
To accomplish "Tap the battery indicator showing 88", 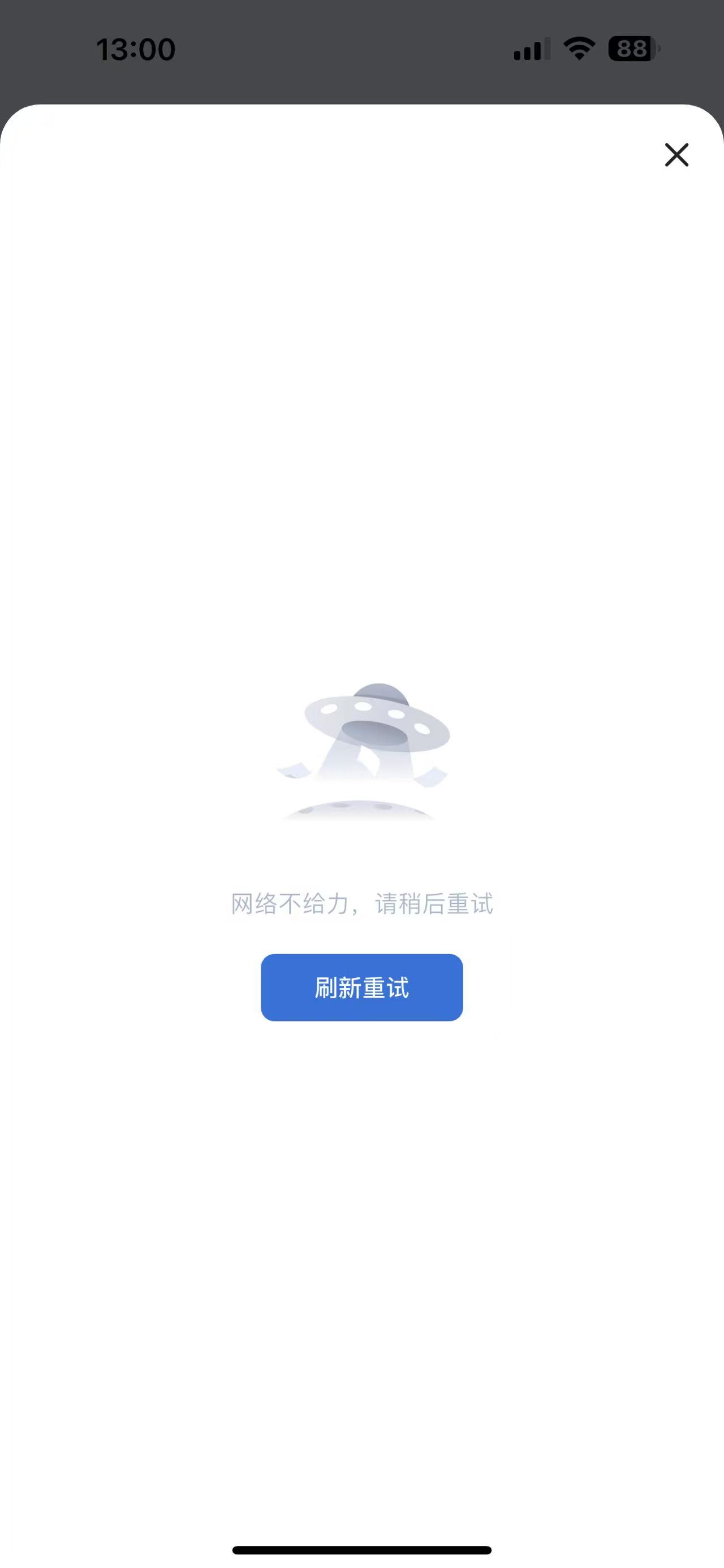I will 631,49.
